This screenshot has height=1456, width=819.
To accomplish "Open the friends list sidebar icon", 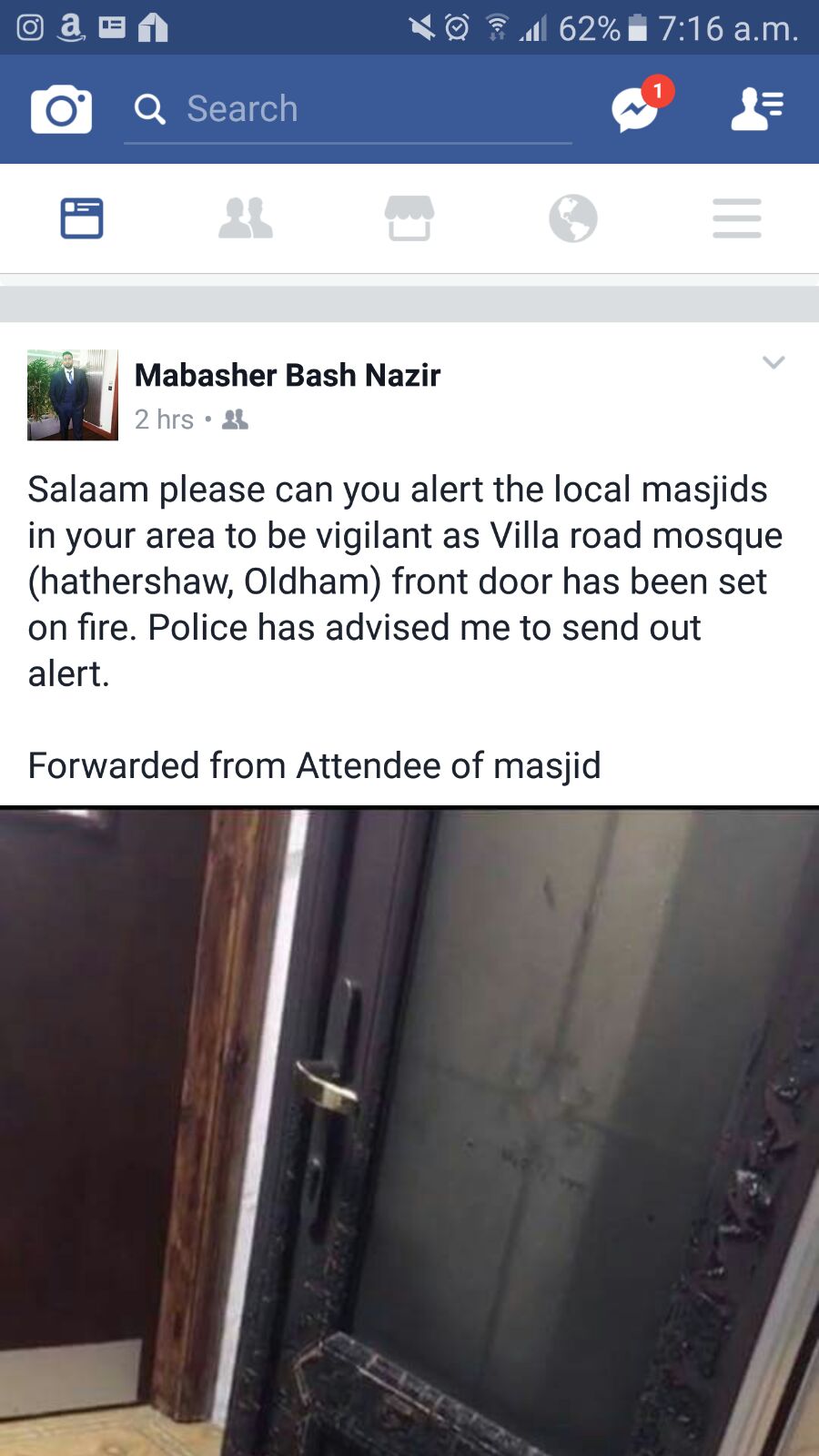I will click(757, 110).
